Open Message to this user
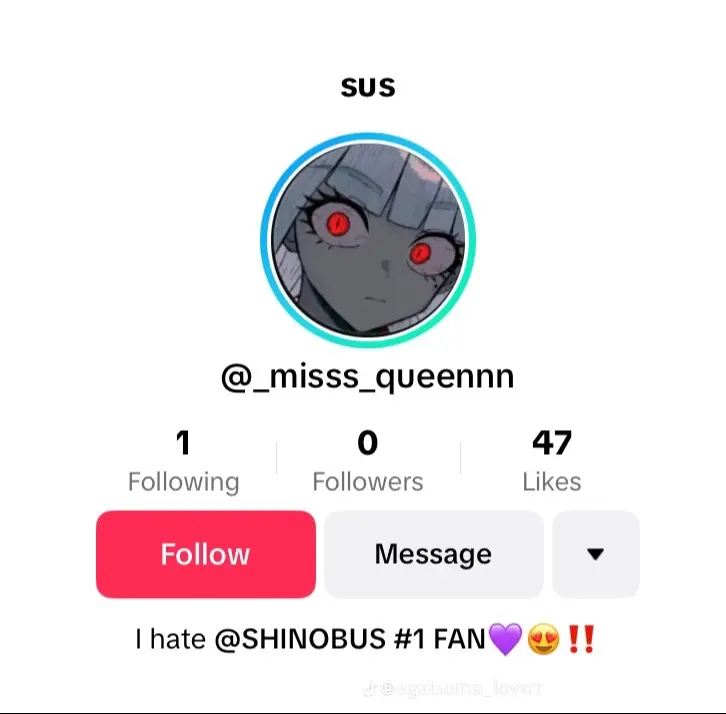 coord(433,554)
